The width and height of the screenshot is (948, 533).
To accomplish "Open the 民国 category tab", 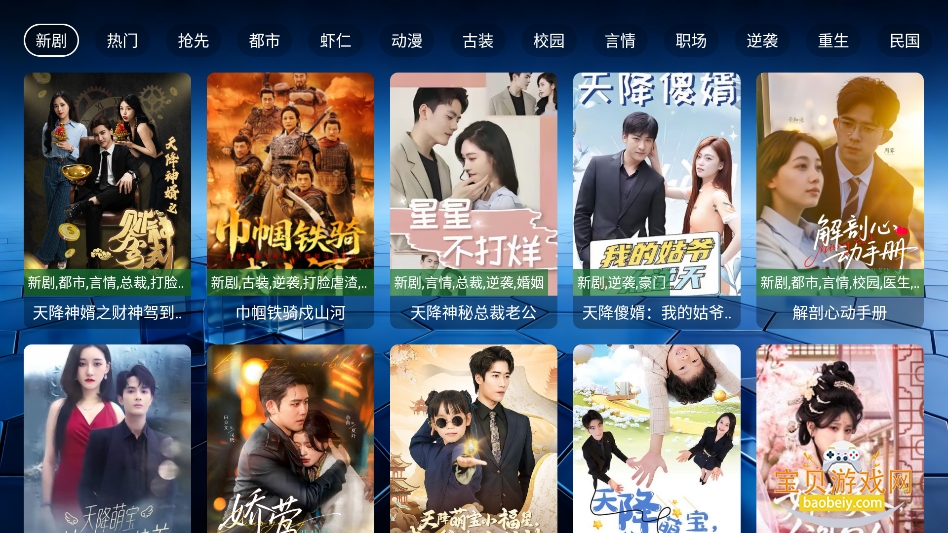I will click(x=904, y=41).
